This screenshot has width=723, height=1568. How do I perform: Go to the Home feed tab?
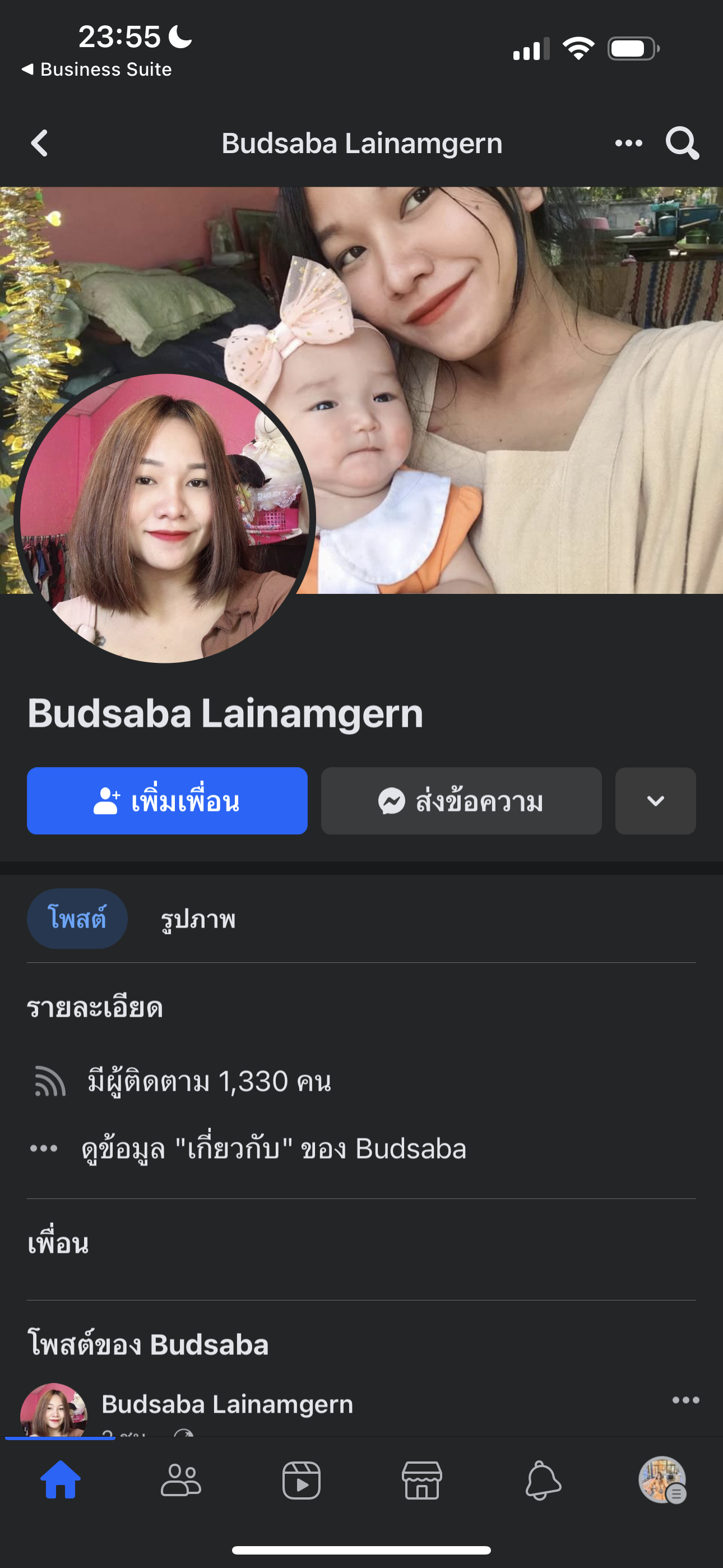point(61,1481)
